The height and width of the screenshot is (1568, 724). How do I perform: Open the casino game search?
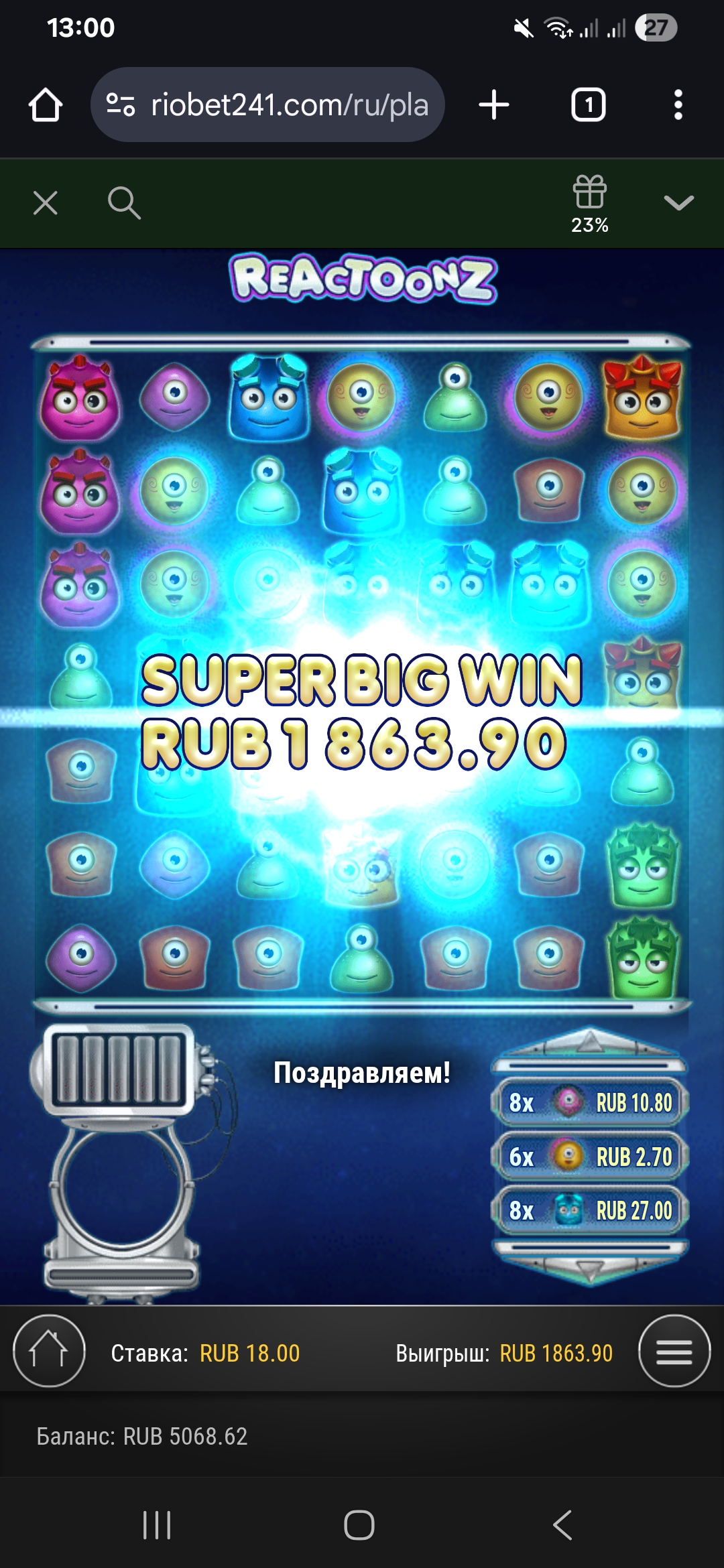124,202
